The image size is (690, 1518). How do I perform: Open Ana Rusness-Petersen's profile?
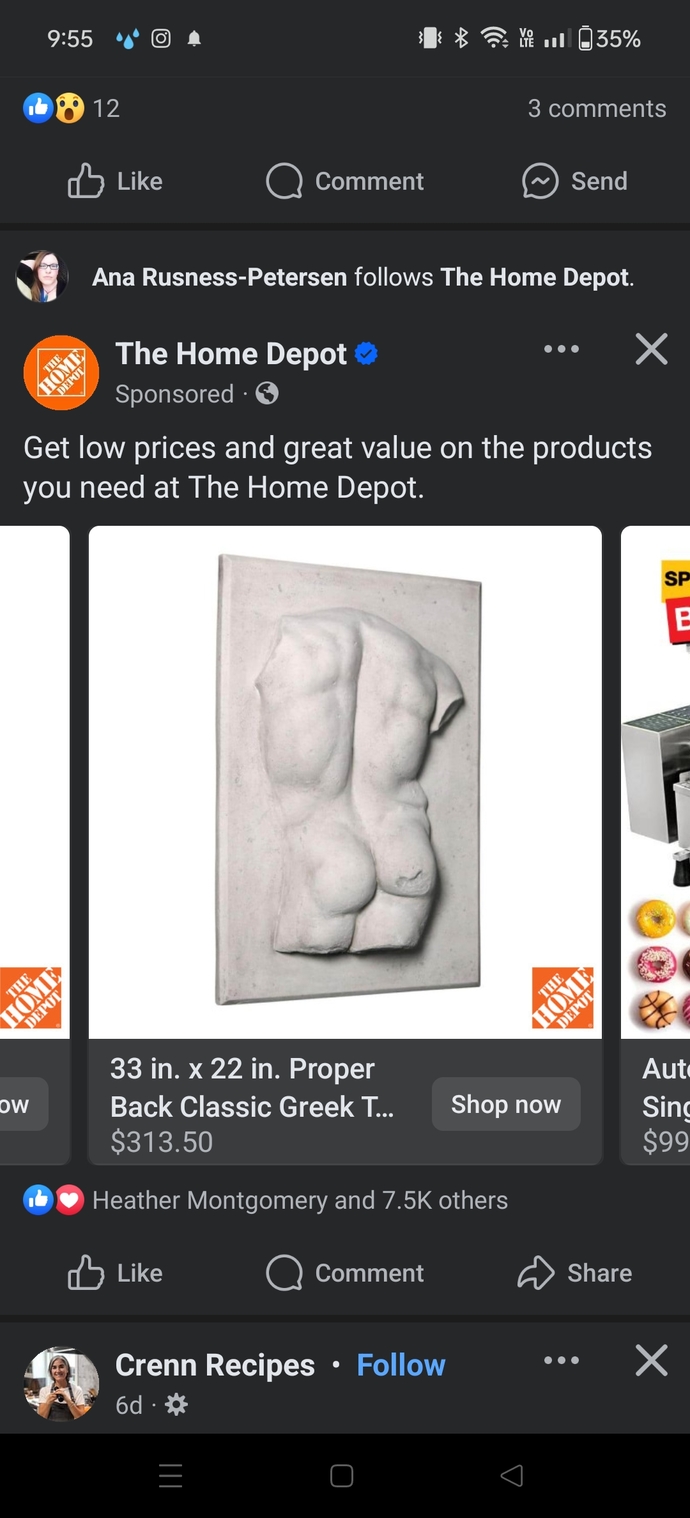(x=219, y=277)
